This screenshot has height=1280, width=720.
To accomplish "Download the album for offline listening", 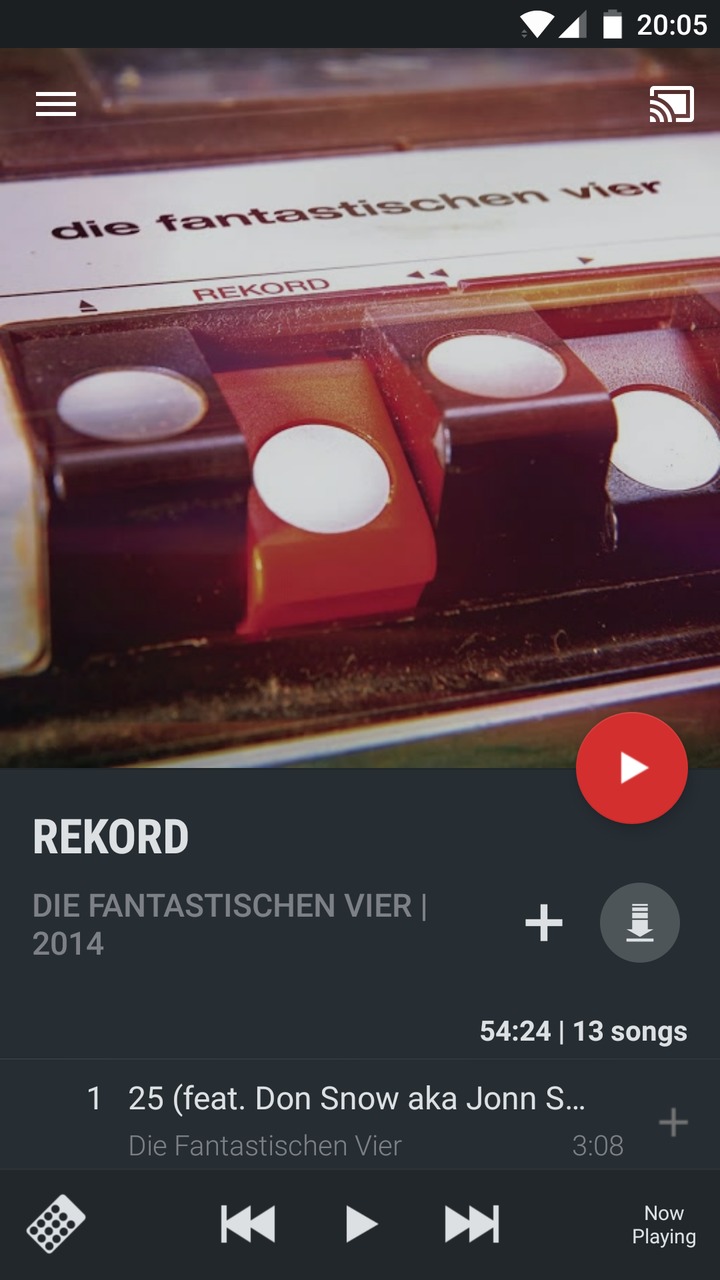I will click(640, 923).
